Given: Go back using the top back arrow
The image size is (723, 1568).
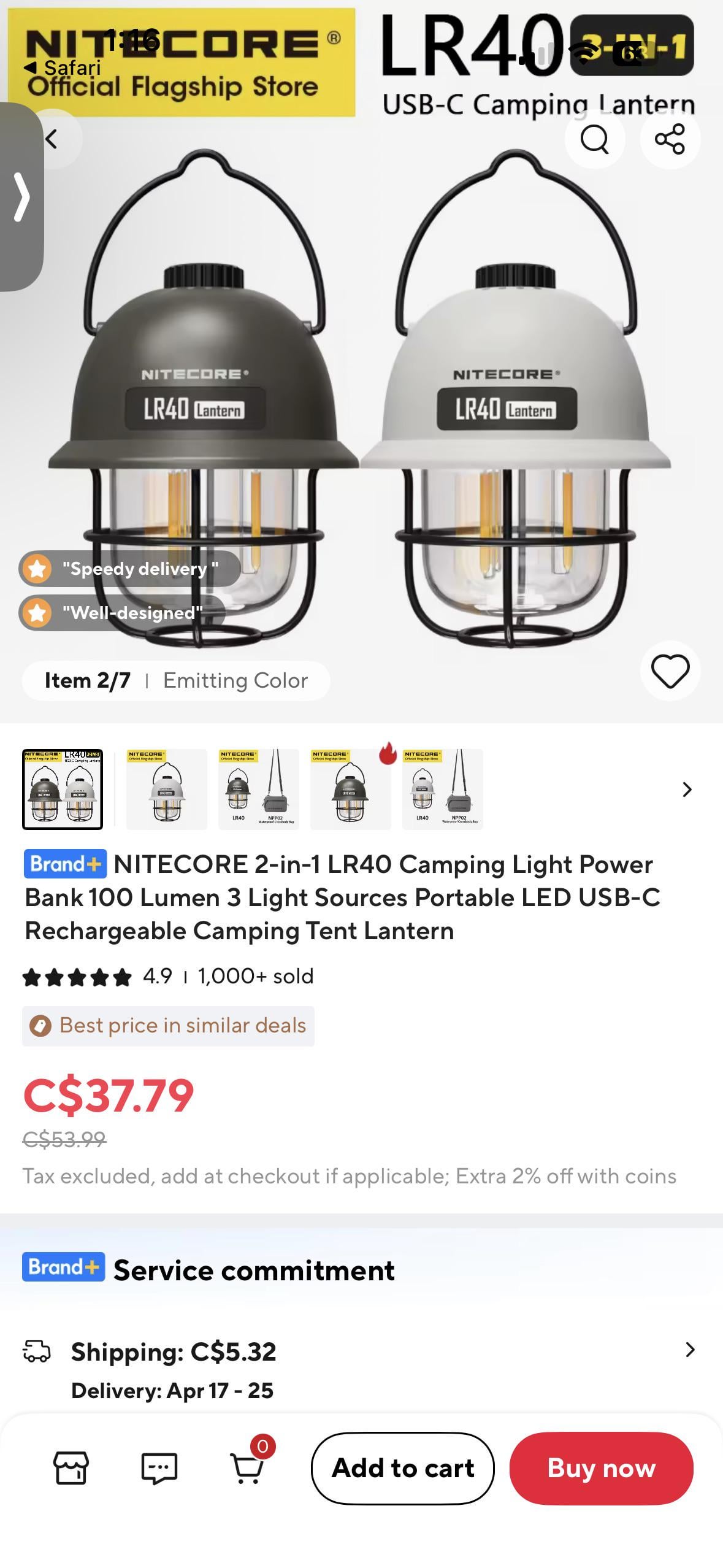Looking at the screenshot, I should tap(52, 139).
